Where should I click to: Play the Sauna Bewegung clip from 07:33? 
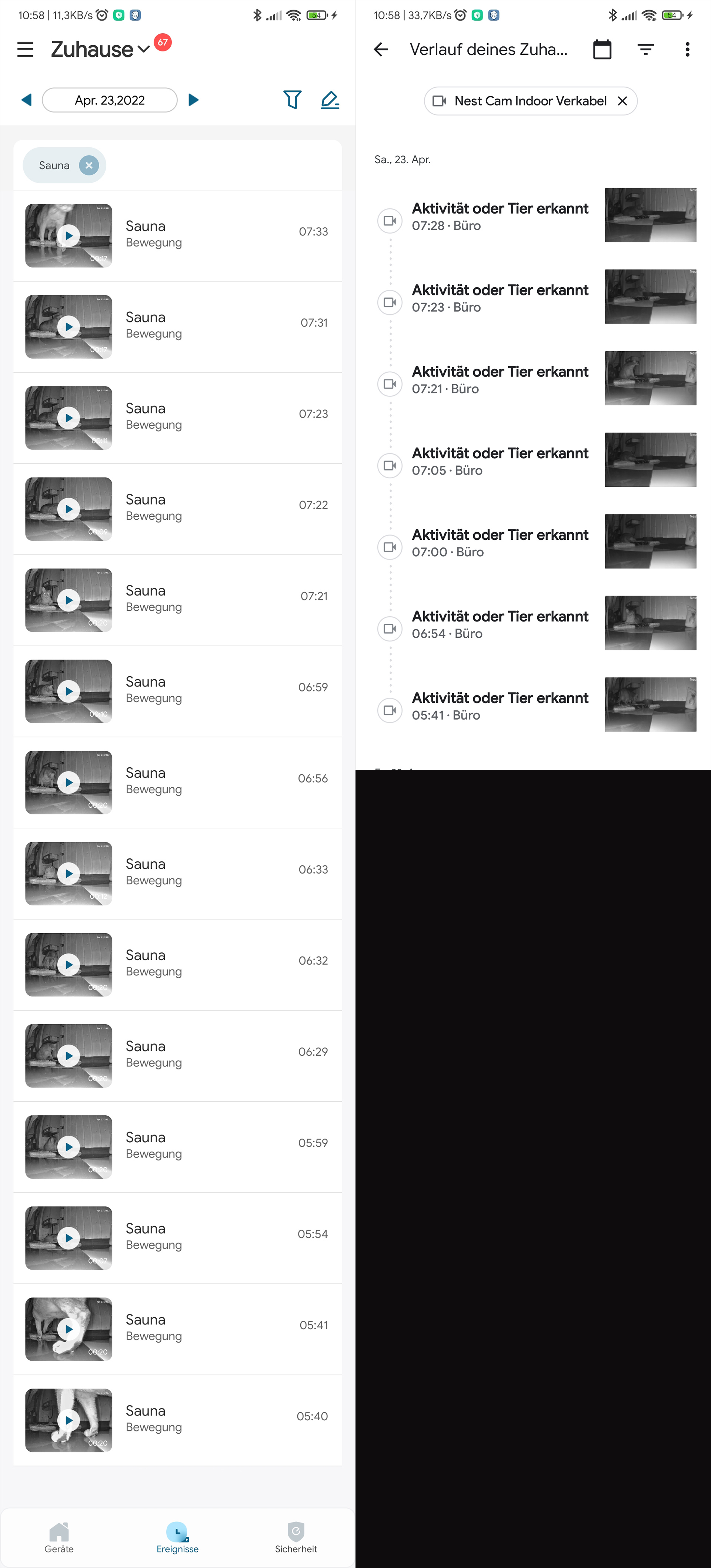pos(69,235)
